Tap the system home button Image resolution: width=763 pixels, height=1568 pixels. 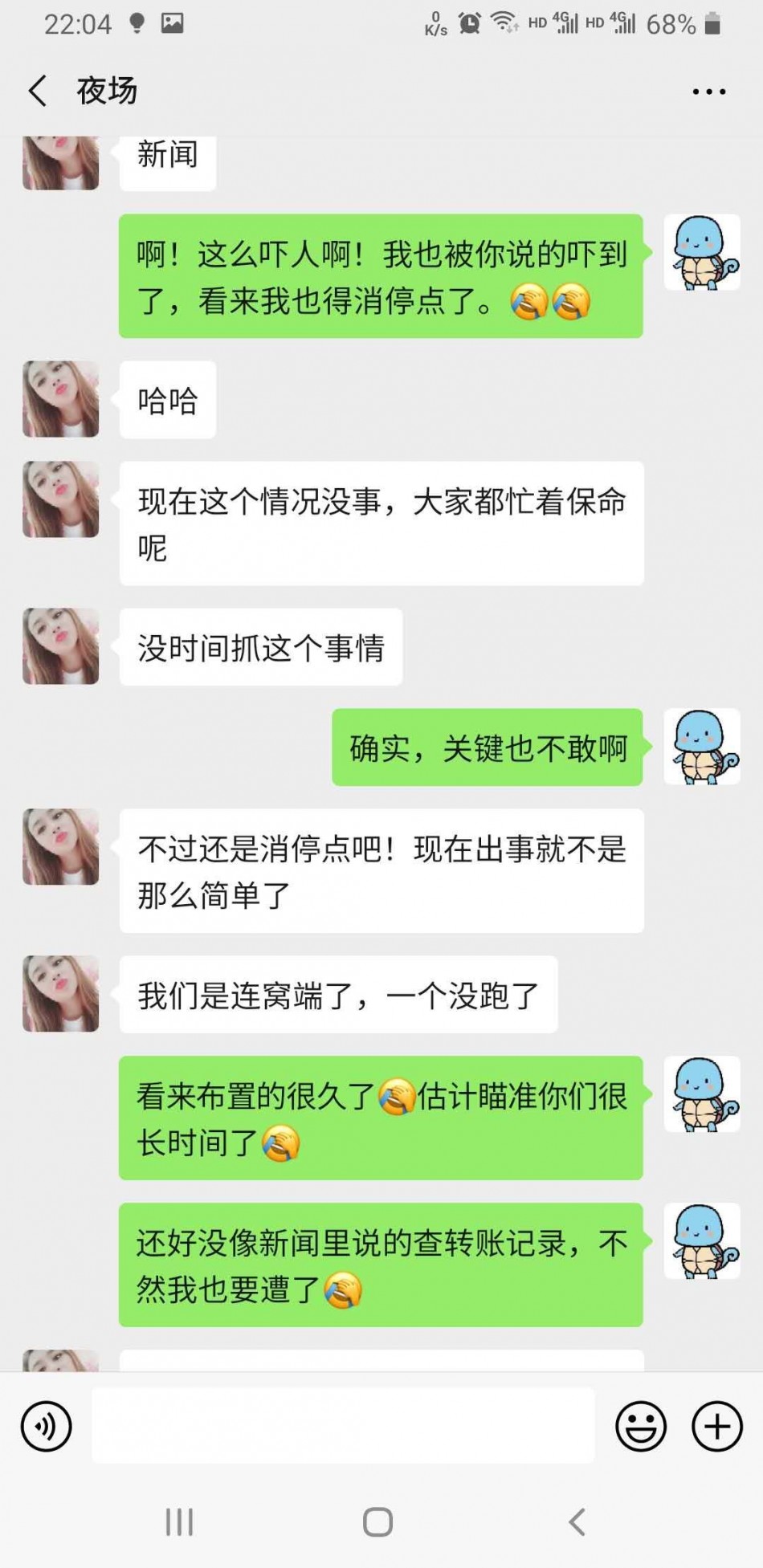tap(377, 1521)
